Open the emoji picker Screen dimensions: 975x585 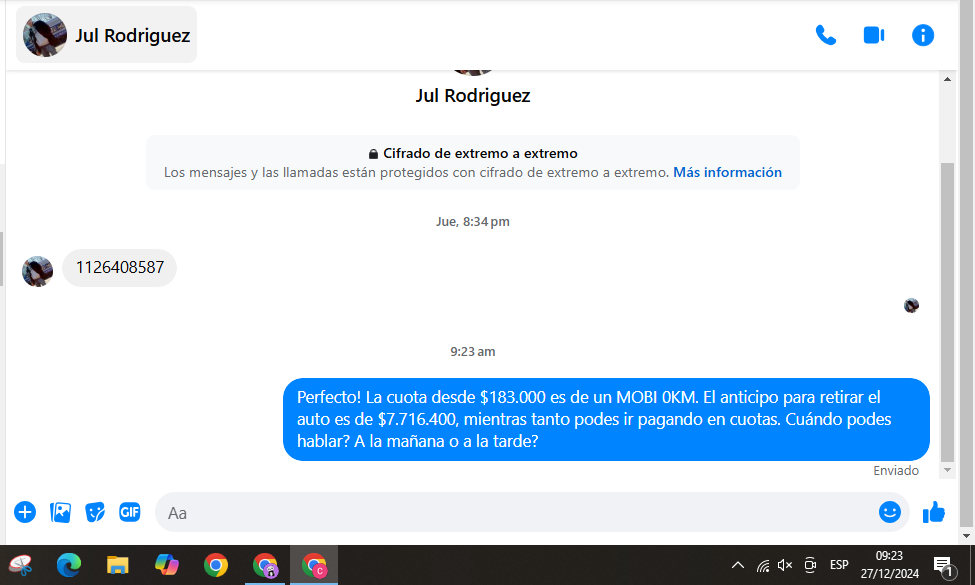889,512
